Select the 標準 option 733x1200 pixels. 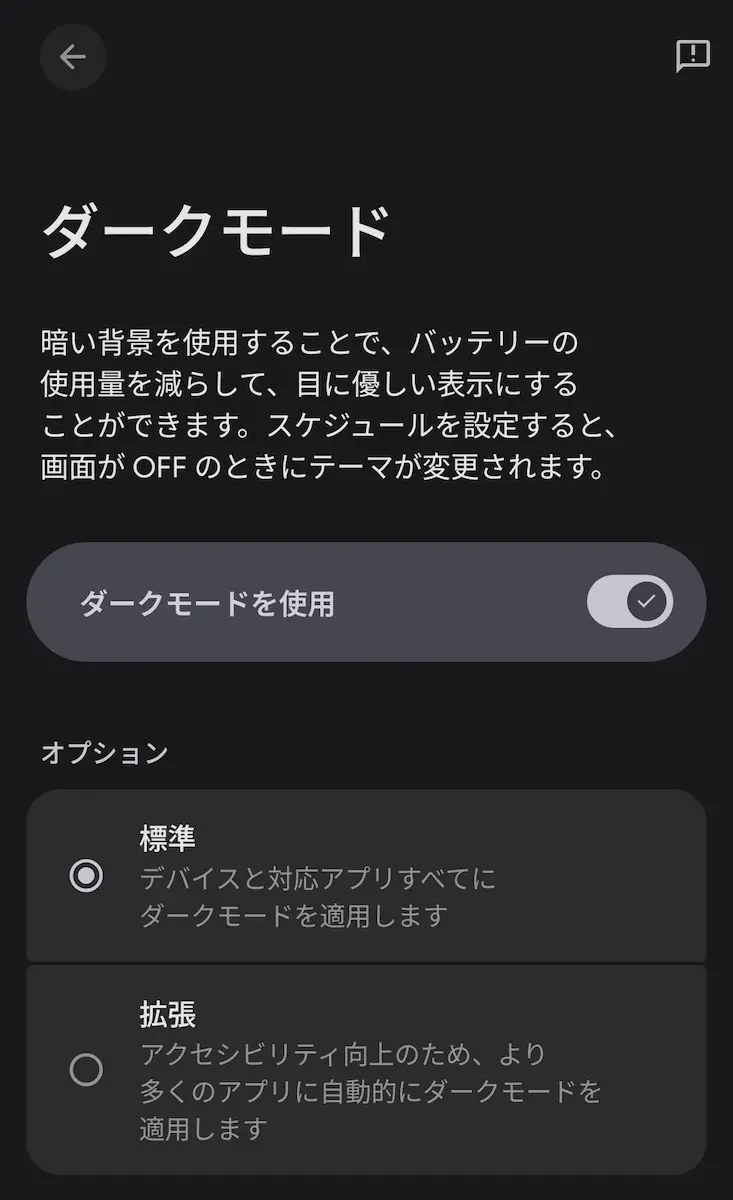[366, 876]
